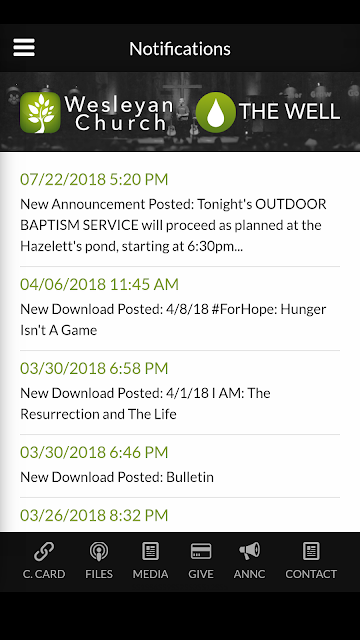Open the C. CARD tab
Viewport: 360px width, 640px height.
pyautogui.click(x=44, y=561)
